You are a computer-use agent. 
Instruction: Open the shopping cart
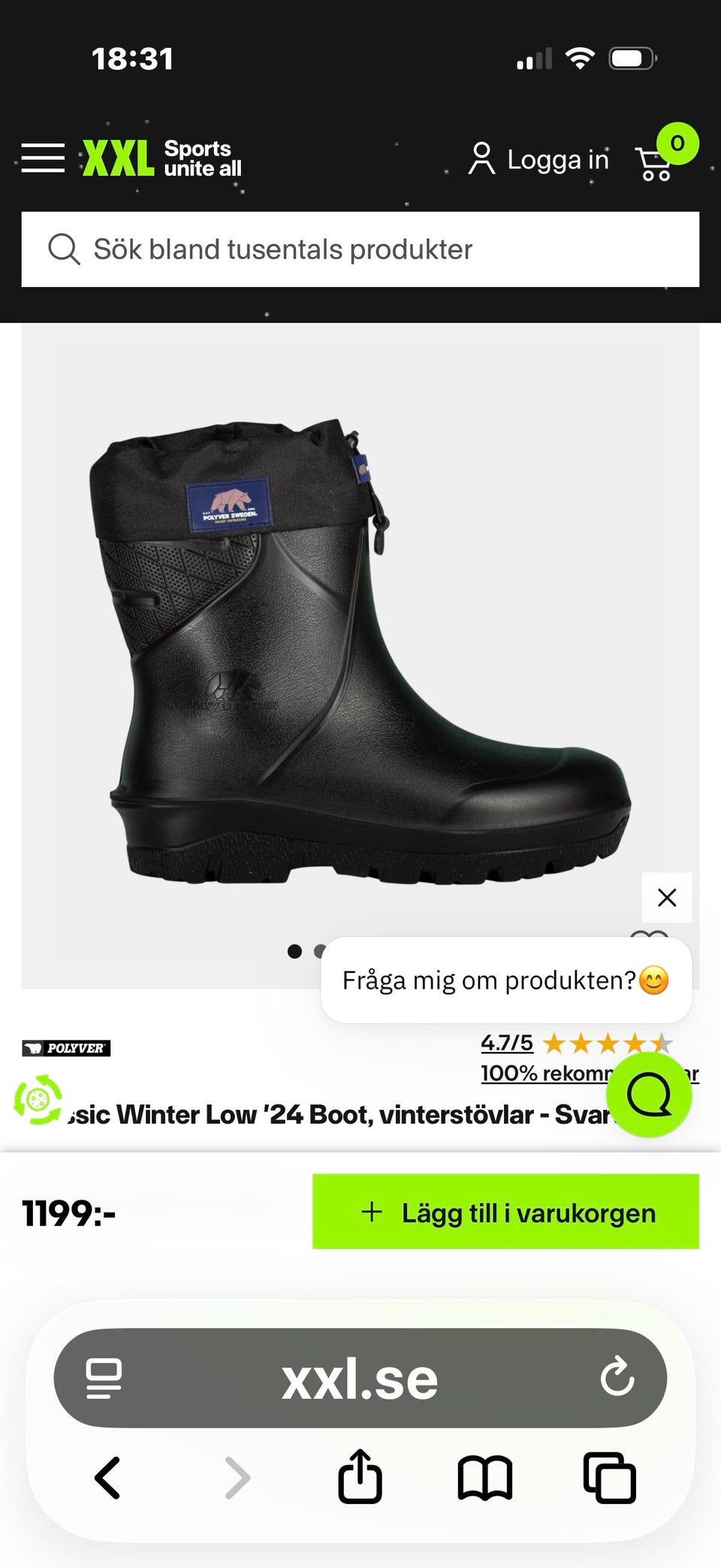(x=655, y=162)
